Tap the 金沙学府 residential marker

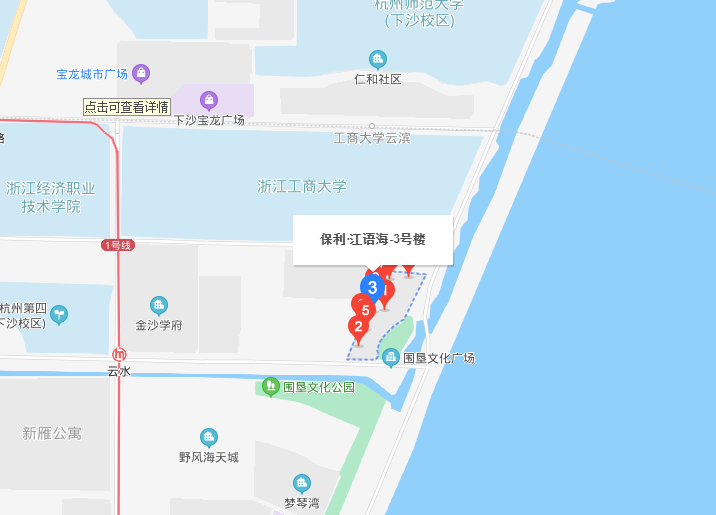[x=158, y=305]
